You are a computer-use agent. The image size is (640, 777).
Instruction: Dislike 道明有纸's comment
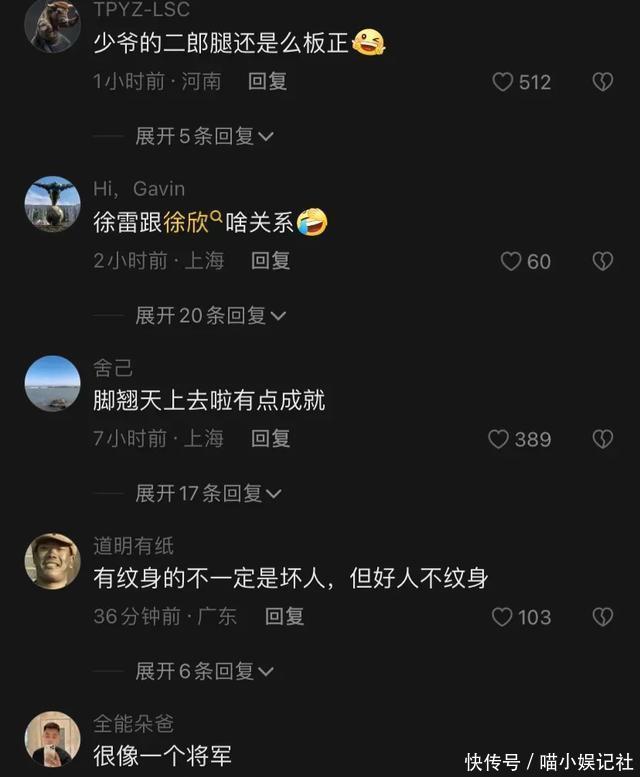[602, 617]
